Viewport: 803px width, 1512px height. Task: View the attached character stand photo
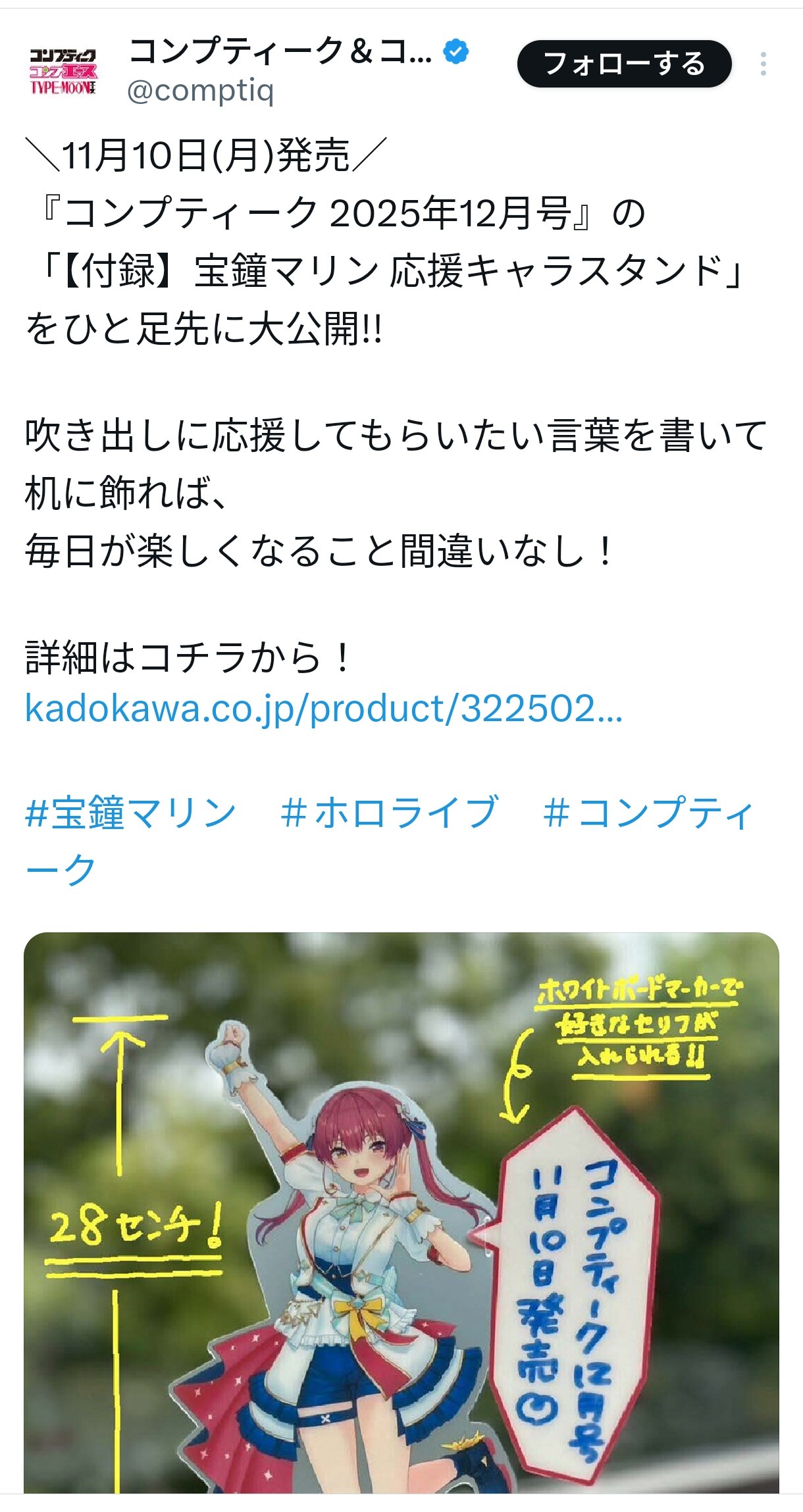click(x=401, y=1217)
